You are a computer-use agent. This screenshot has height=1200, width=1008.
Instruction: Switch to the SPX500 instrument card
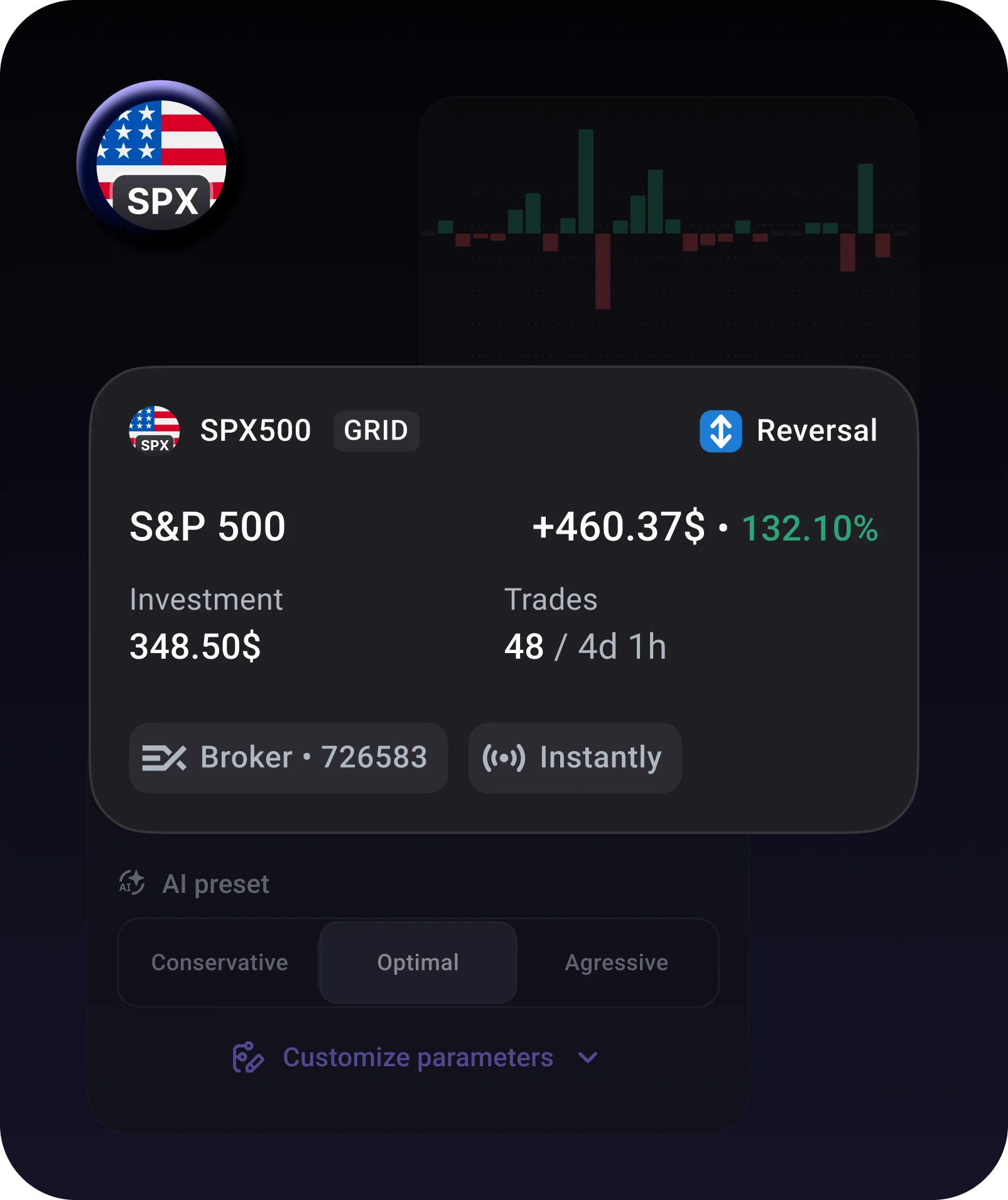point(257,430)
